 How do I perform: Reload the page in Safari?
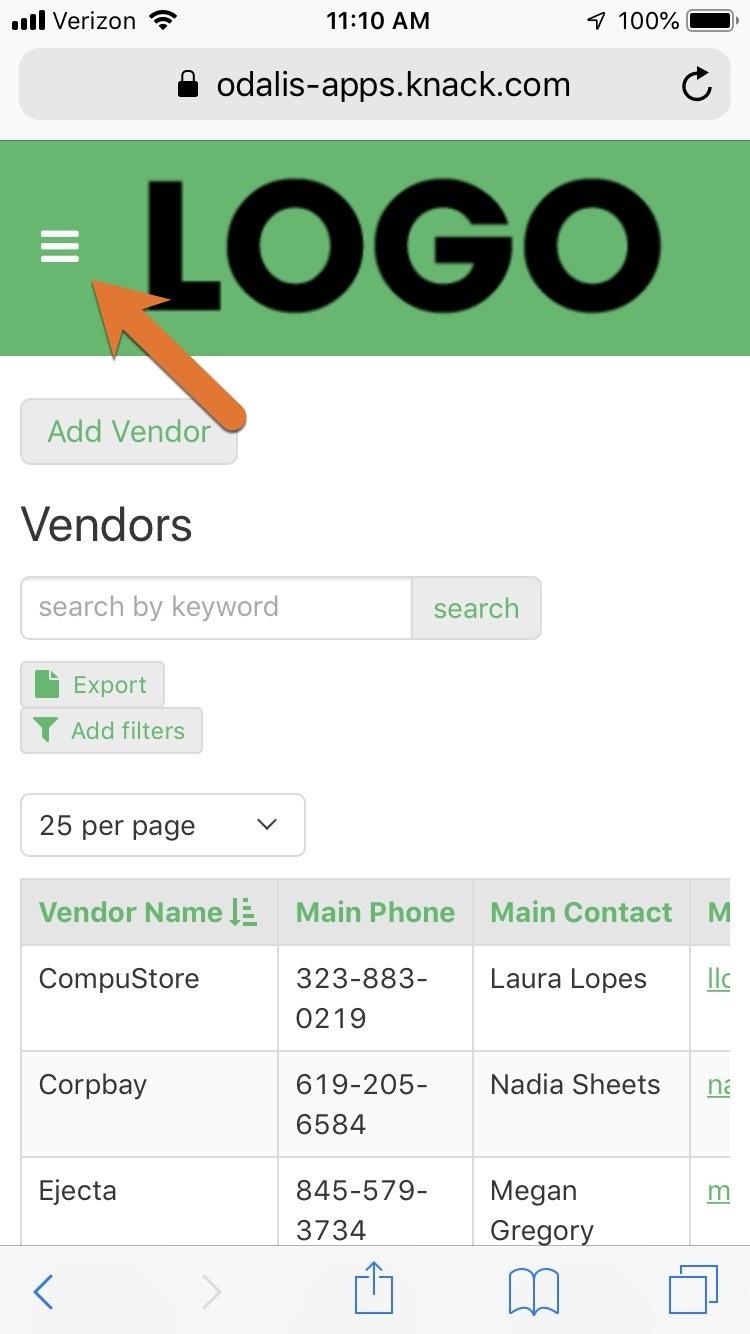[696, 85]
